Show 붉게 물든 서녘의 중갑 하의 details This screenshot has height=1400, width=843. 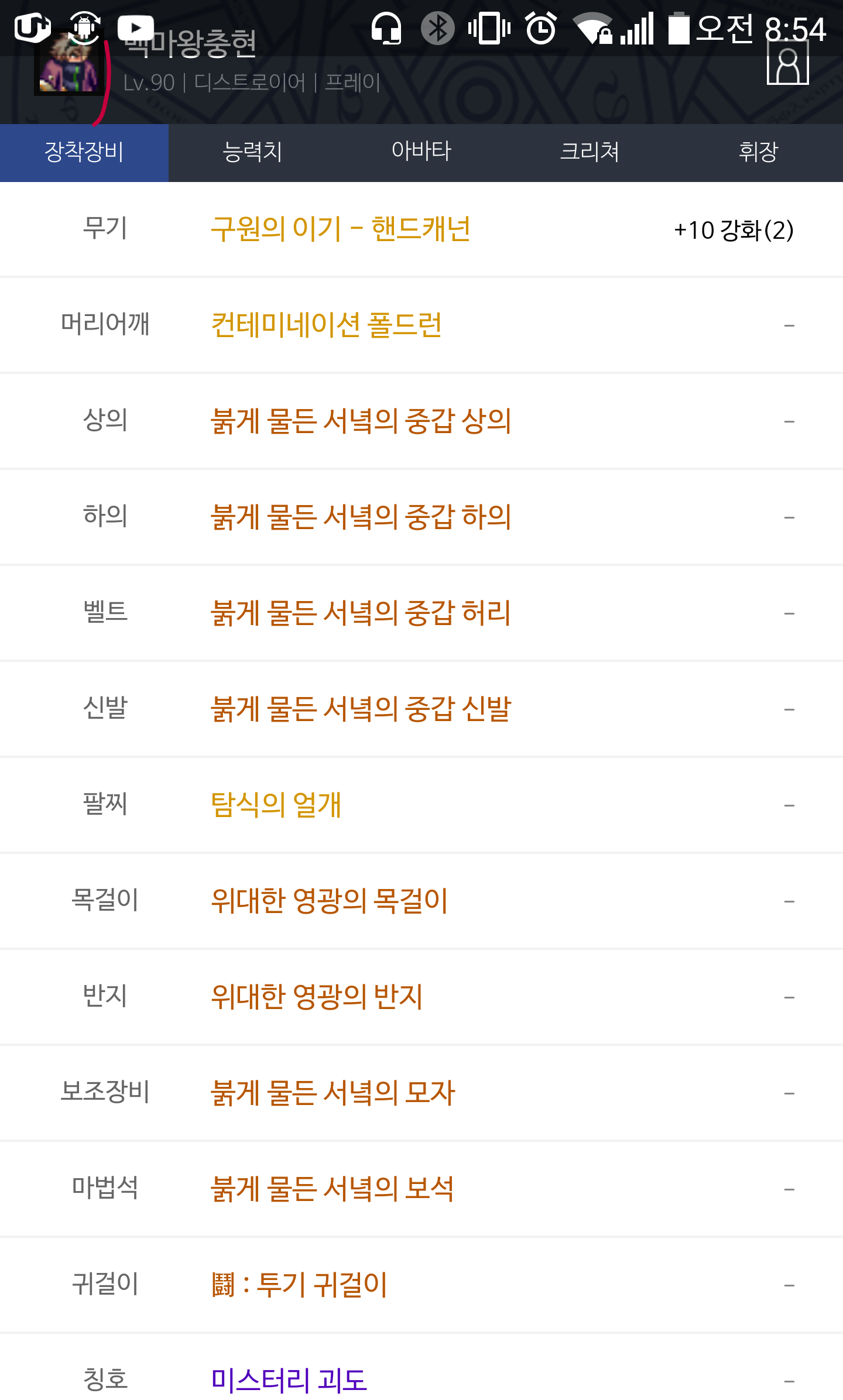click(361, 517)
